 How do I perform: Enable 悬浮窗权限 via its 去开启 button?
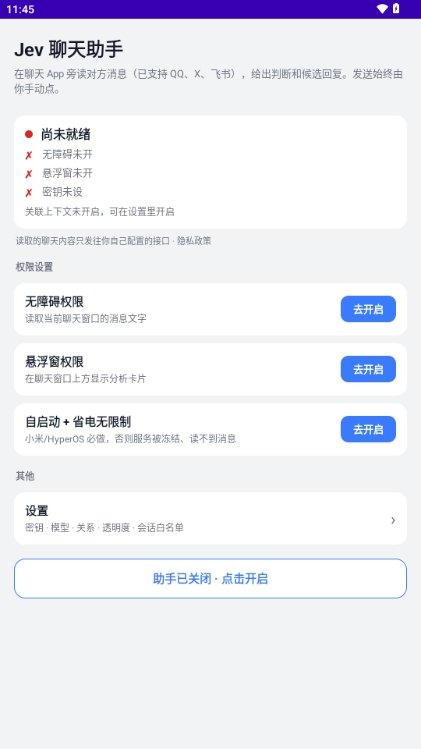368,369
